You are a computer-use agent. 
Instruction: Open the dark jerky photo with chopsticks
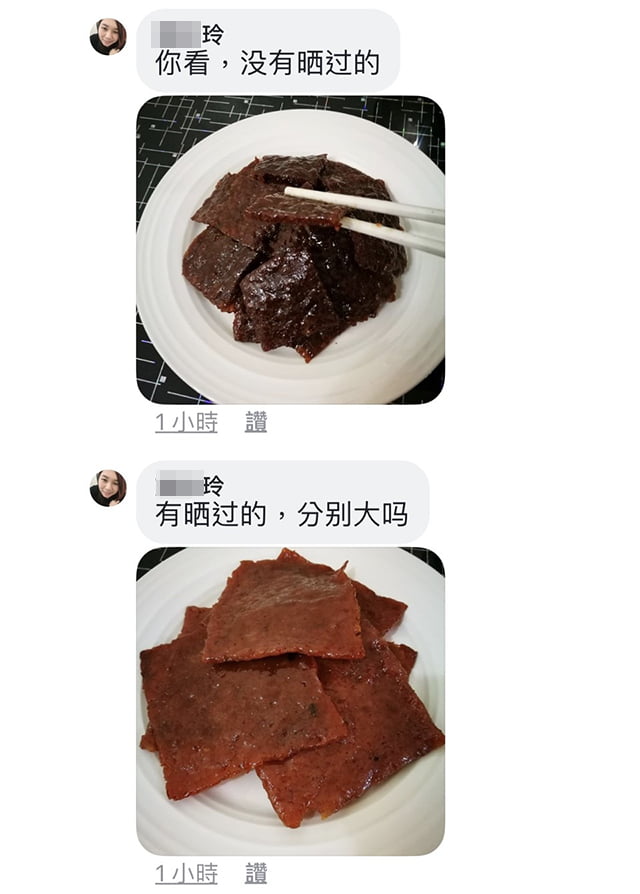(290, 250)
